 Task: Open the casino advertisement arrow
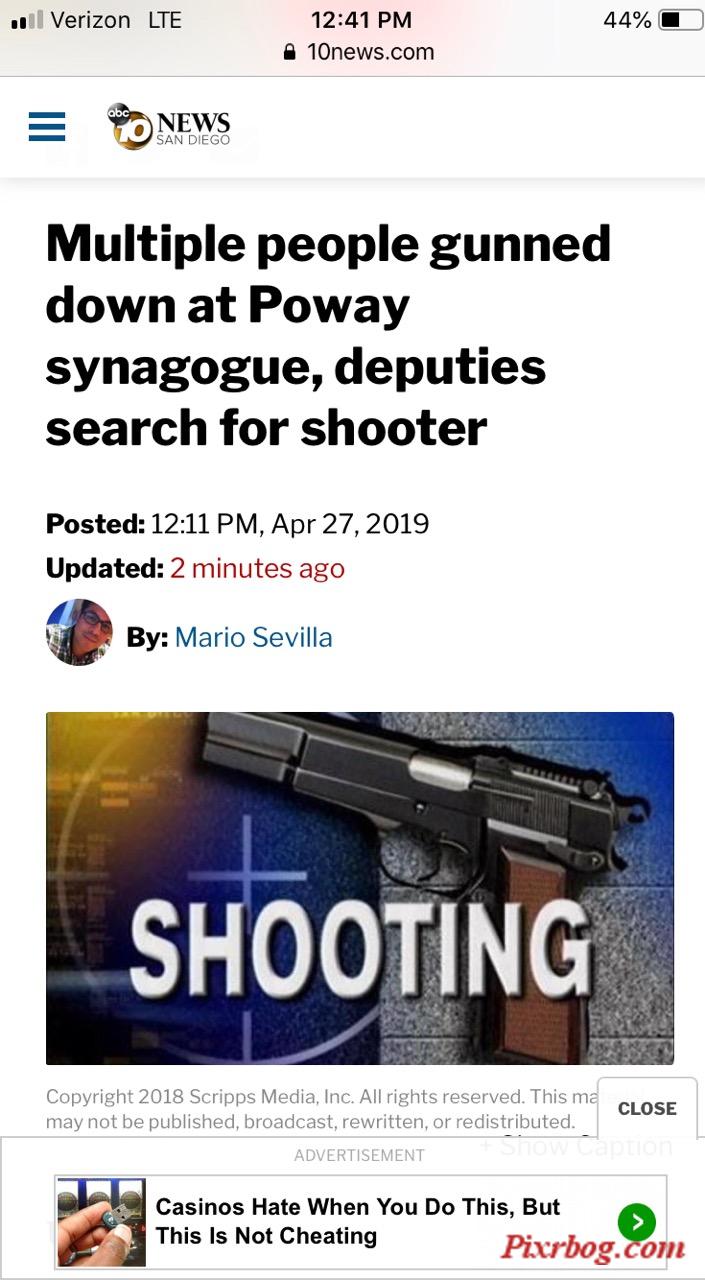[636, 1221]
